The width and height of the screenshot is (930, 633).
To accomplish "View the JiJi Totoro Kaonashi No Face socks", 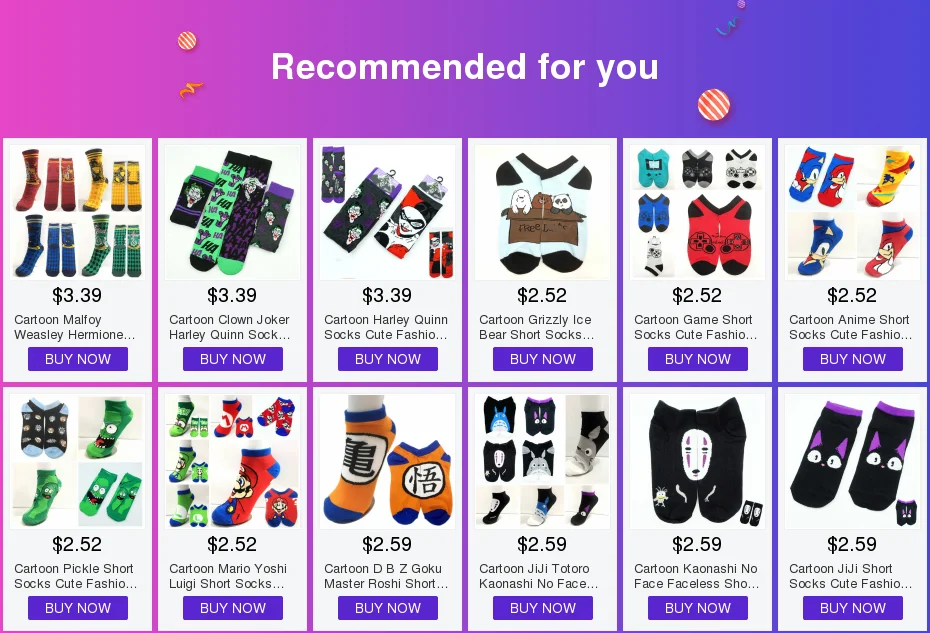I will 542,509.
